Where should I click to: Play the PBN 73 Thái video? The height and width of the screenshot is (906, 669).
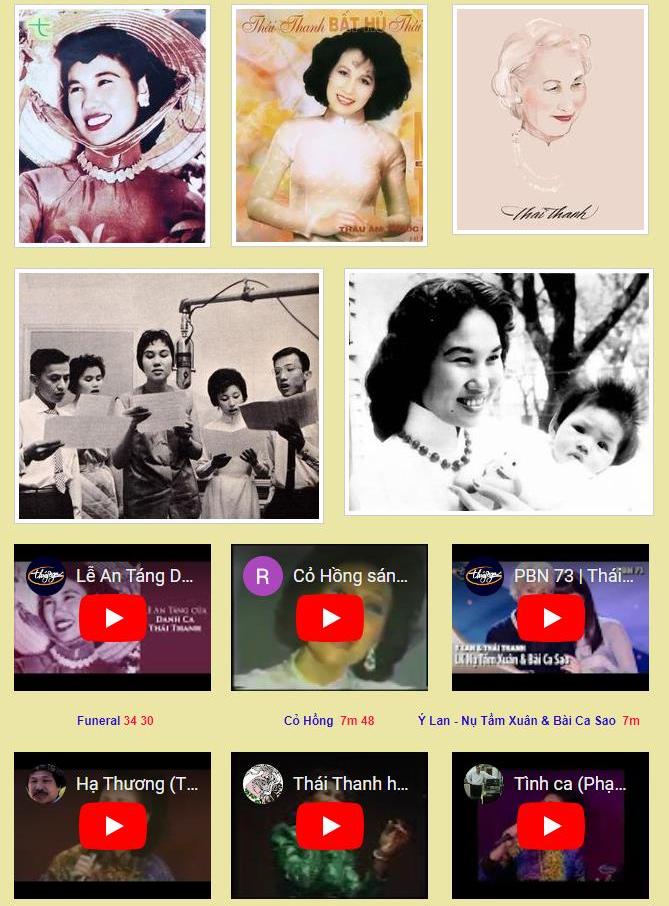[551, 618]
